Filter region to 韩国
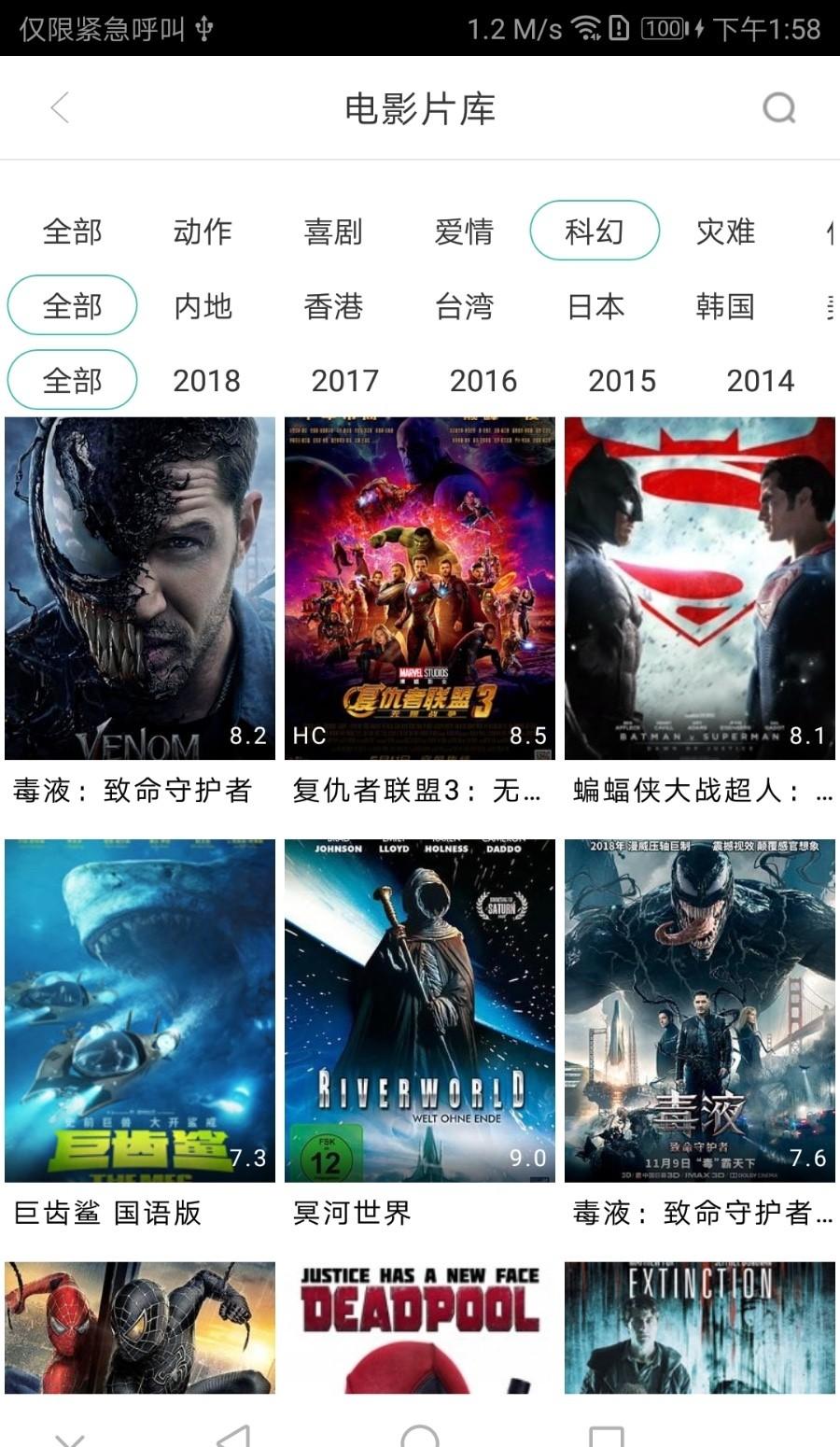 [x=725, y=306]
